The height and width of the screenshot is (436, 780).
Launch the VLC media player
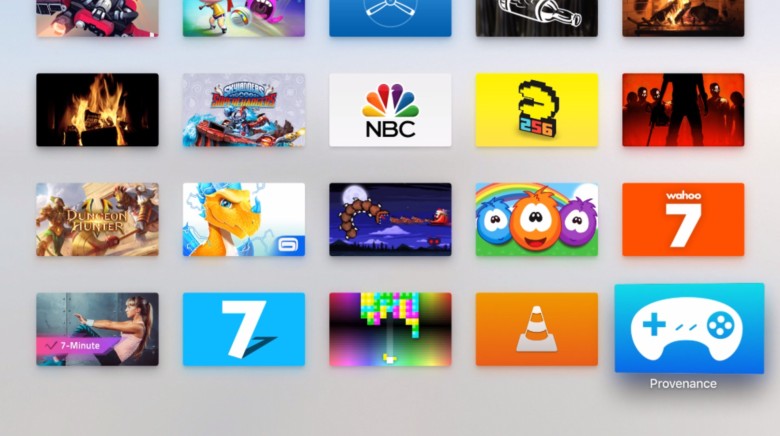(x=536, y=329)
